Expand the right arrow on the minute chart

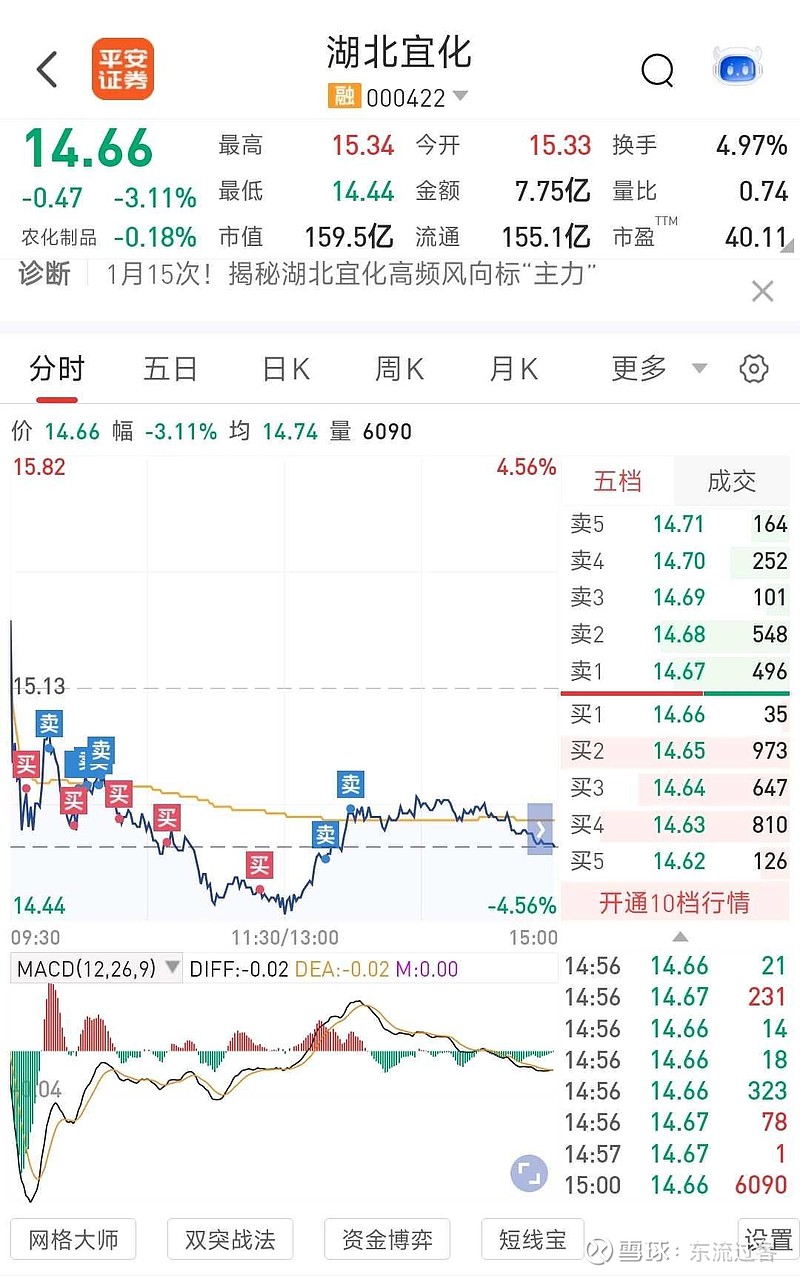pos(541,830)
